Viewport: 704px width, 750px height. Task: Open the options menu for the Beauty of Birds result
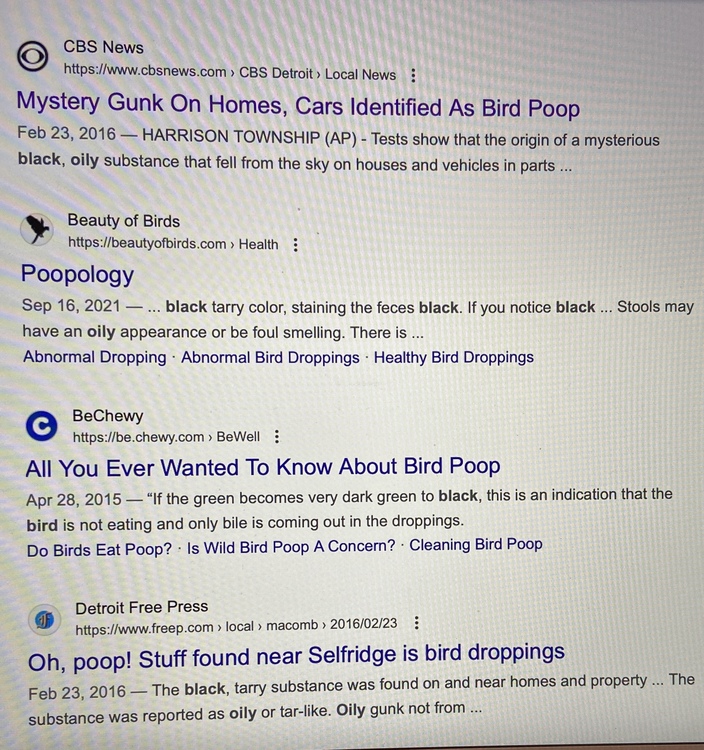point(296,245)
